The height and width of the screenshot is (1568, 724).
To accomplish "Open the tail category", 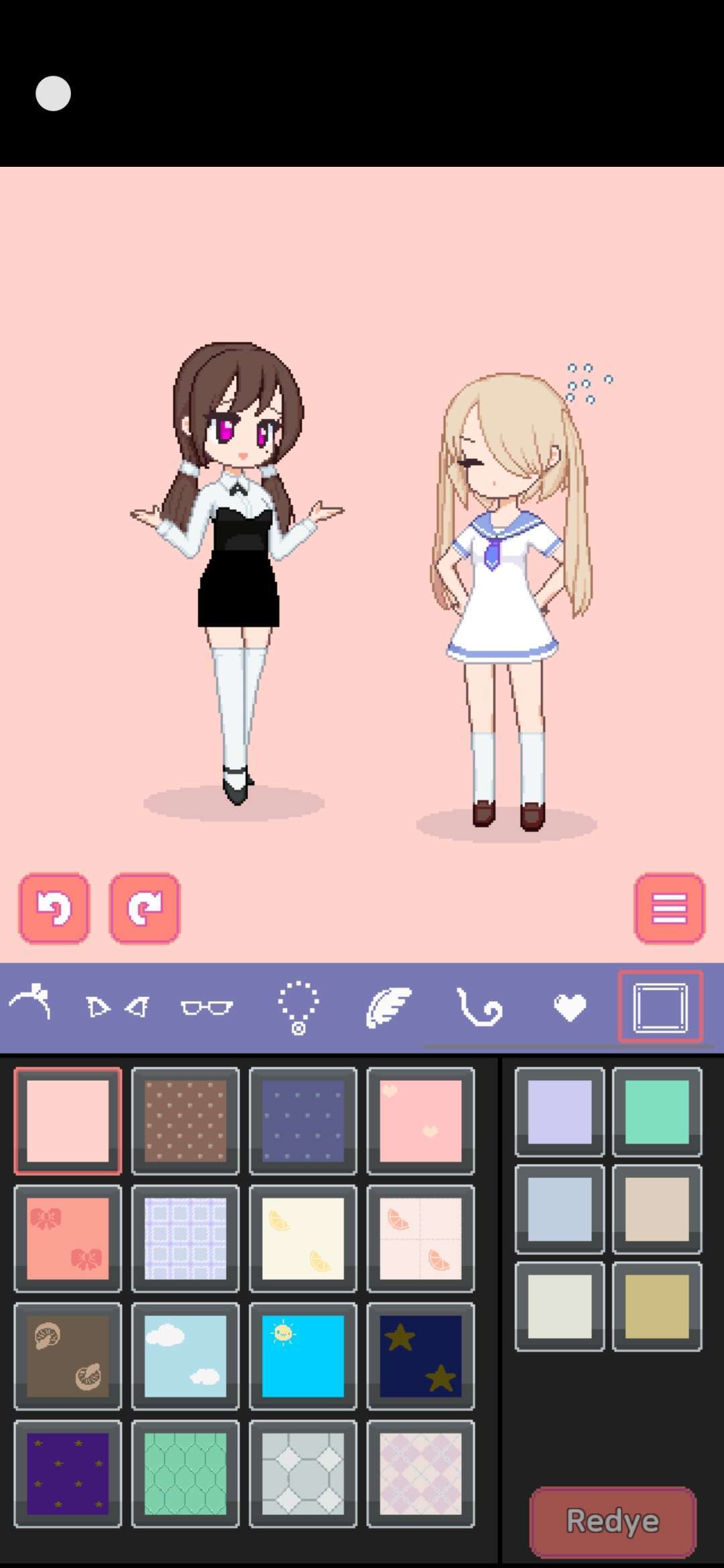I will coord(479,1007).
